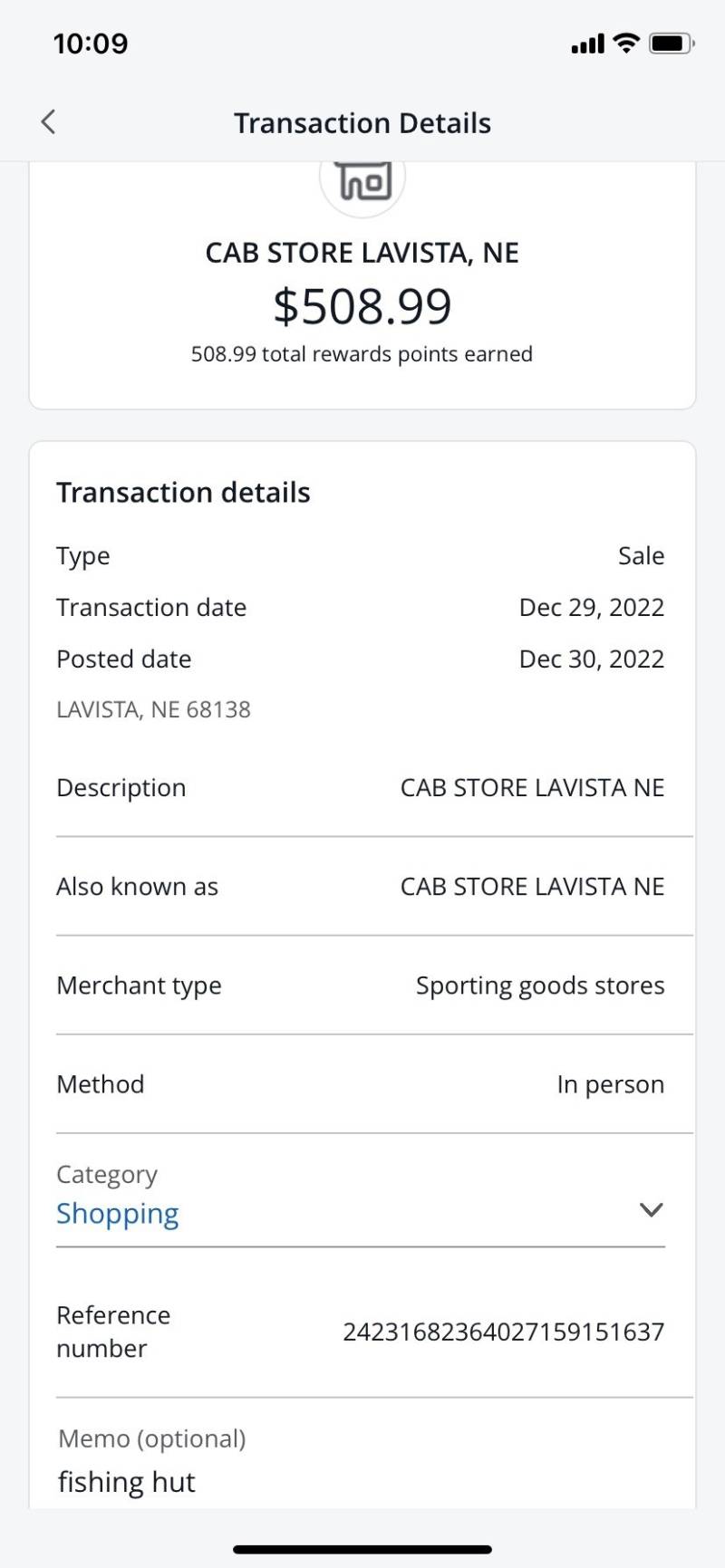Go back from Transaction Details
This screenshot has width=725, height=1568.
coord(49,122)
